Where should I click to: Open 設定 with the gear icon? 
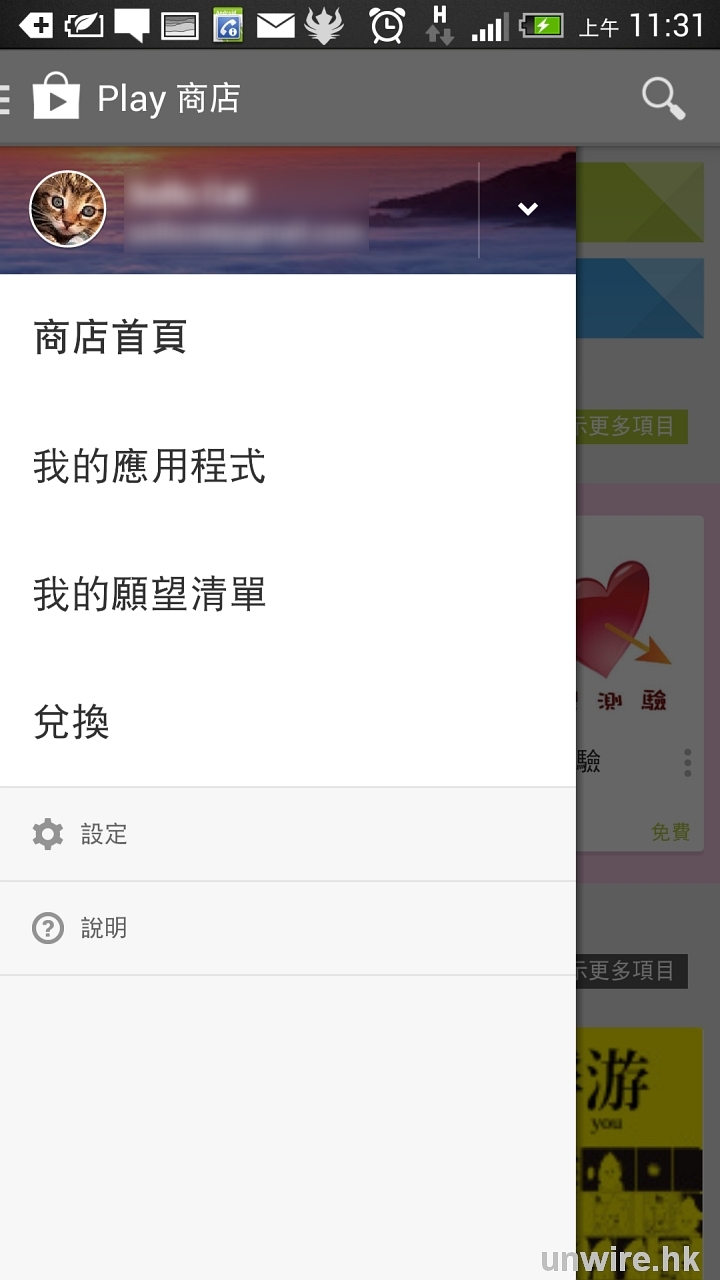80,834
